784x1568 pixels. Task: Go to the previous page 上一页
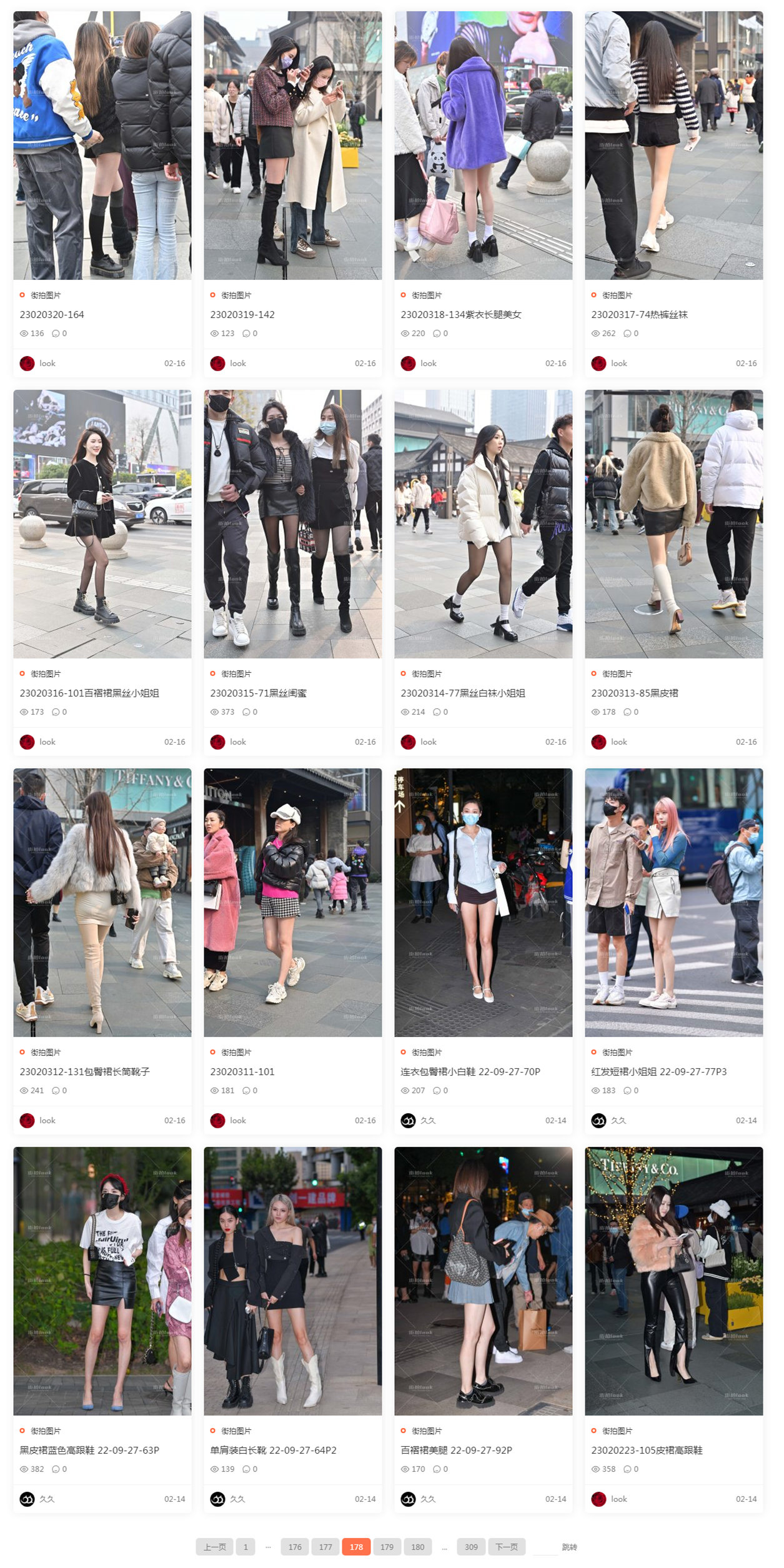pyautogui.click(x=214, y=1547)
